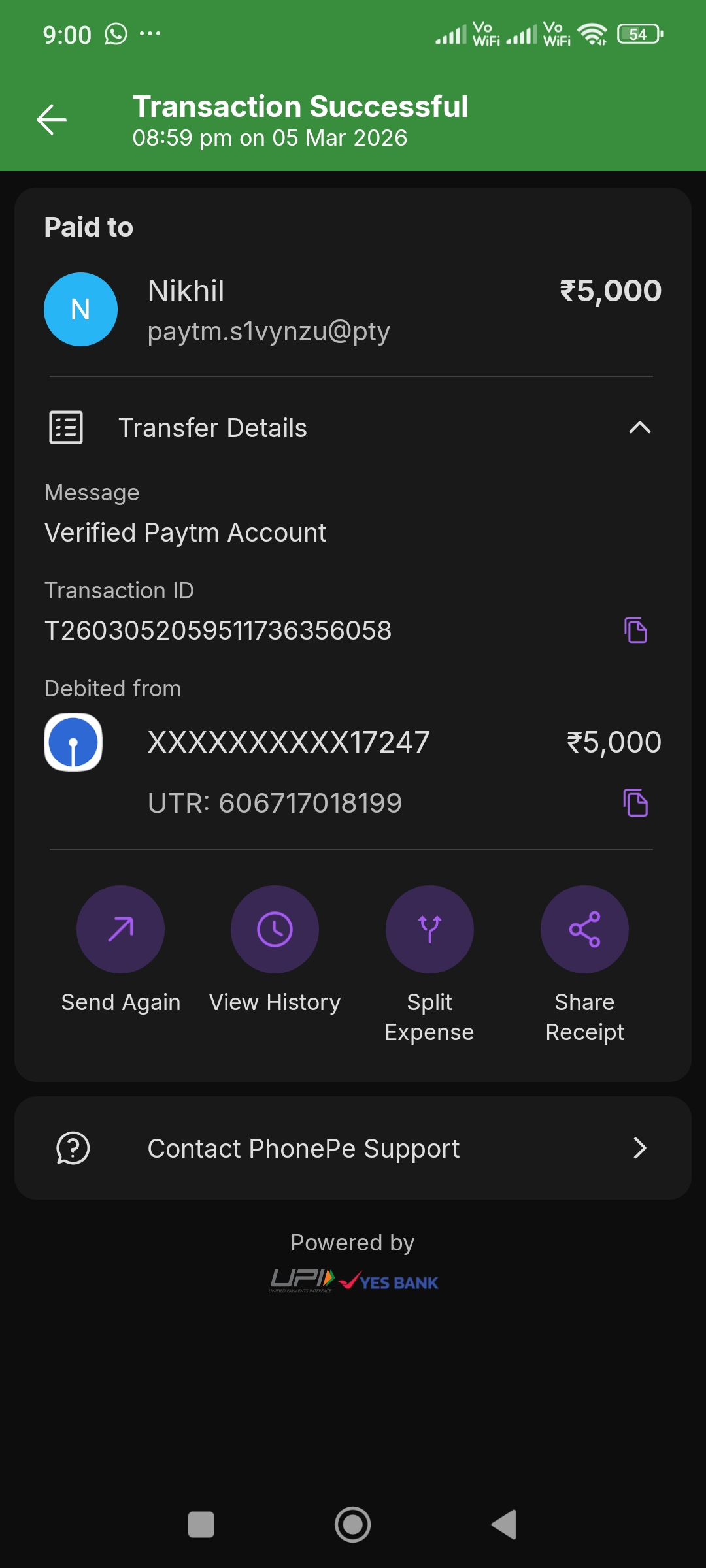Viewport: 706px width, 1568px height.
Task: Go back using the header arrow
Action: tap(52, 120)
